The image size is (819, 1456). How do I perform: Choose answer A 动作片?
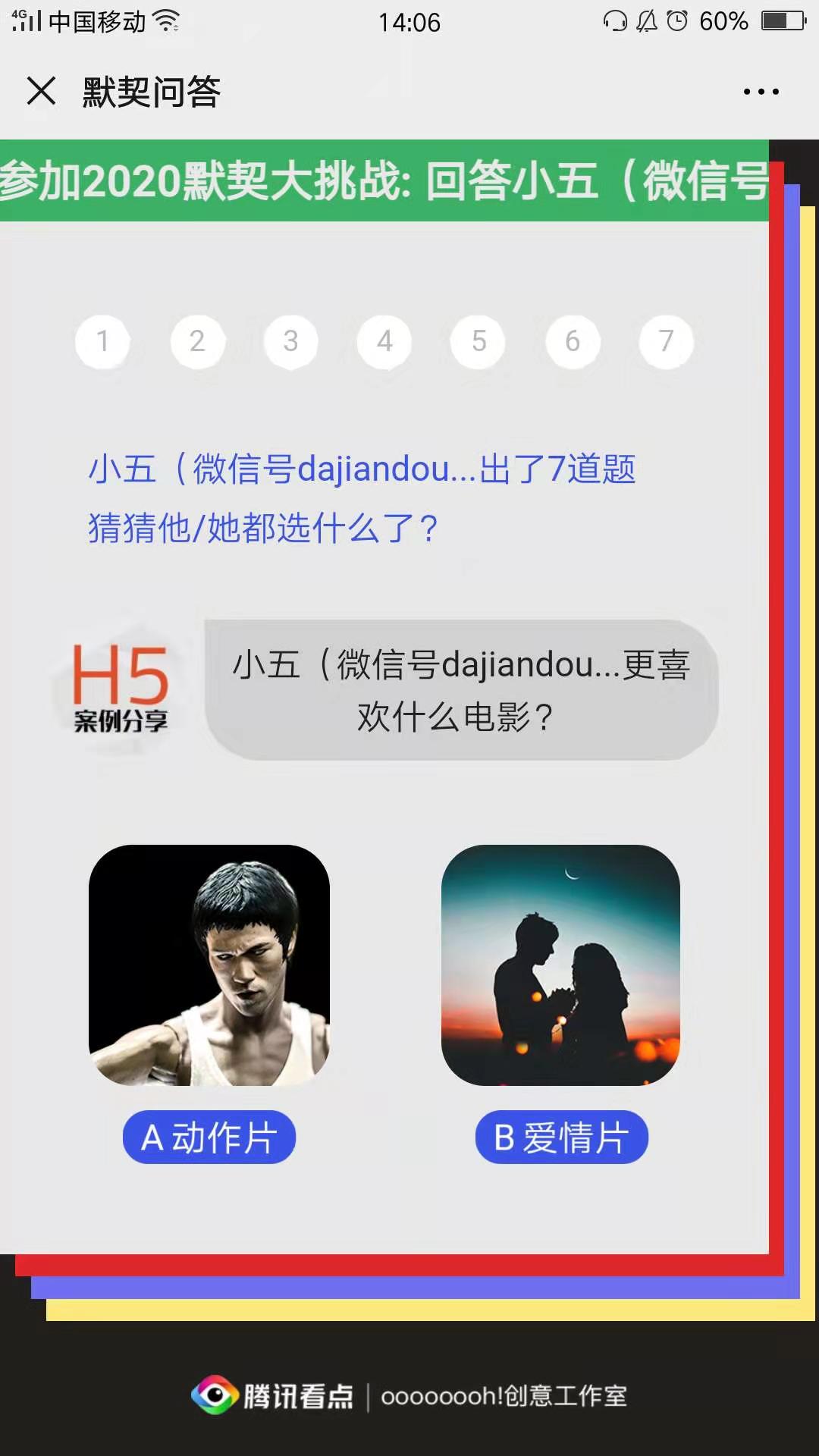209,1137
